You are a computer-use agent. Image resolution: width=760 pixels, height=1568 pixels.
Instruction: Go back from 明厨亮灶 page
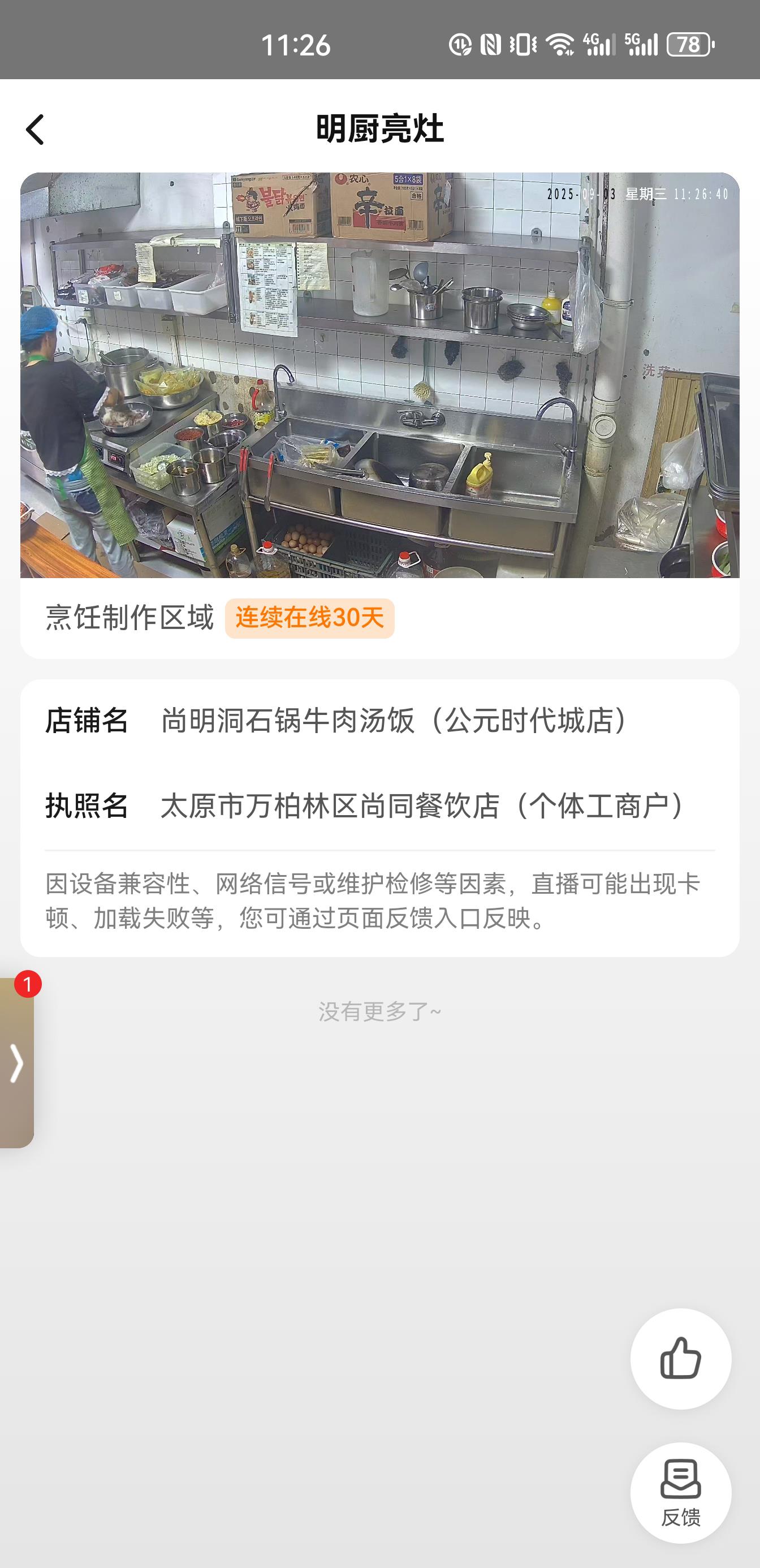coord(35,130)
